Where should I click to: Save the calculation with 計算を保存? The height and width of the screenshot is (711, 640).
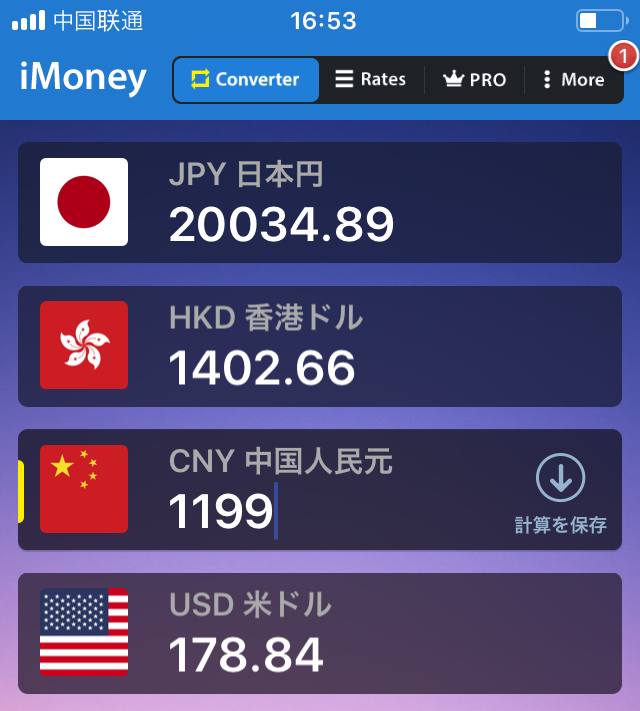pos(560,494)
